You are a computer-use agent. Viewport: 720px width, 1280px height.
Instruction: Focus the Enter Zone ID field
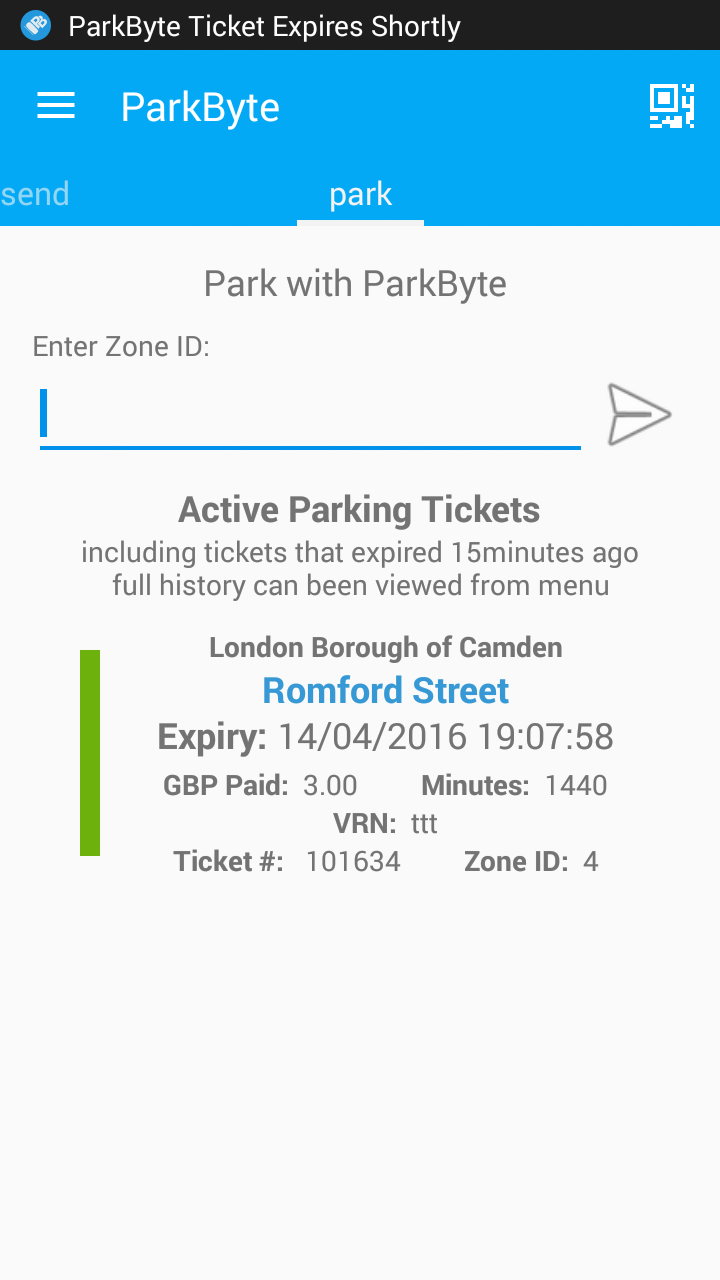[x=310, y=415]
